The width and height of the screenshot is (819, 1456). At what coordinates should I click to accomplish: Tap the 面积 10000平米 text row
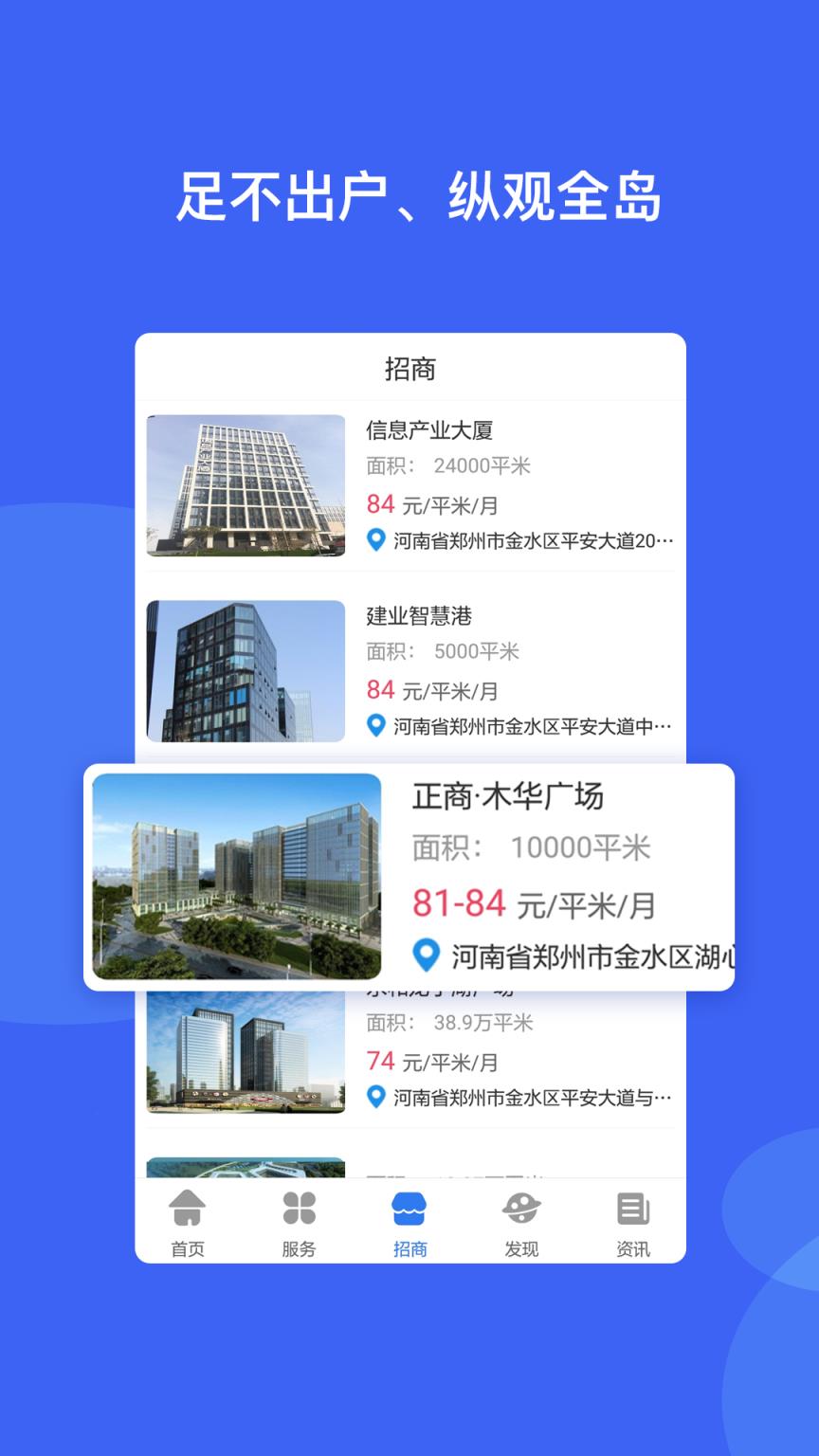[x=531, y=848]
